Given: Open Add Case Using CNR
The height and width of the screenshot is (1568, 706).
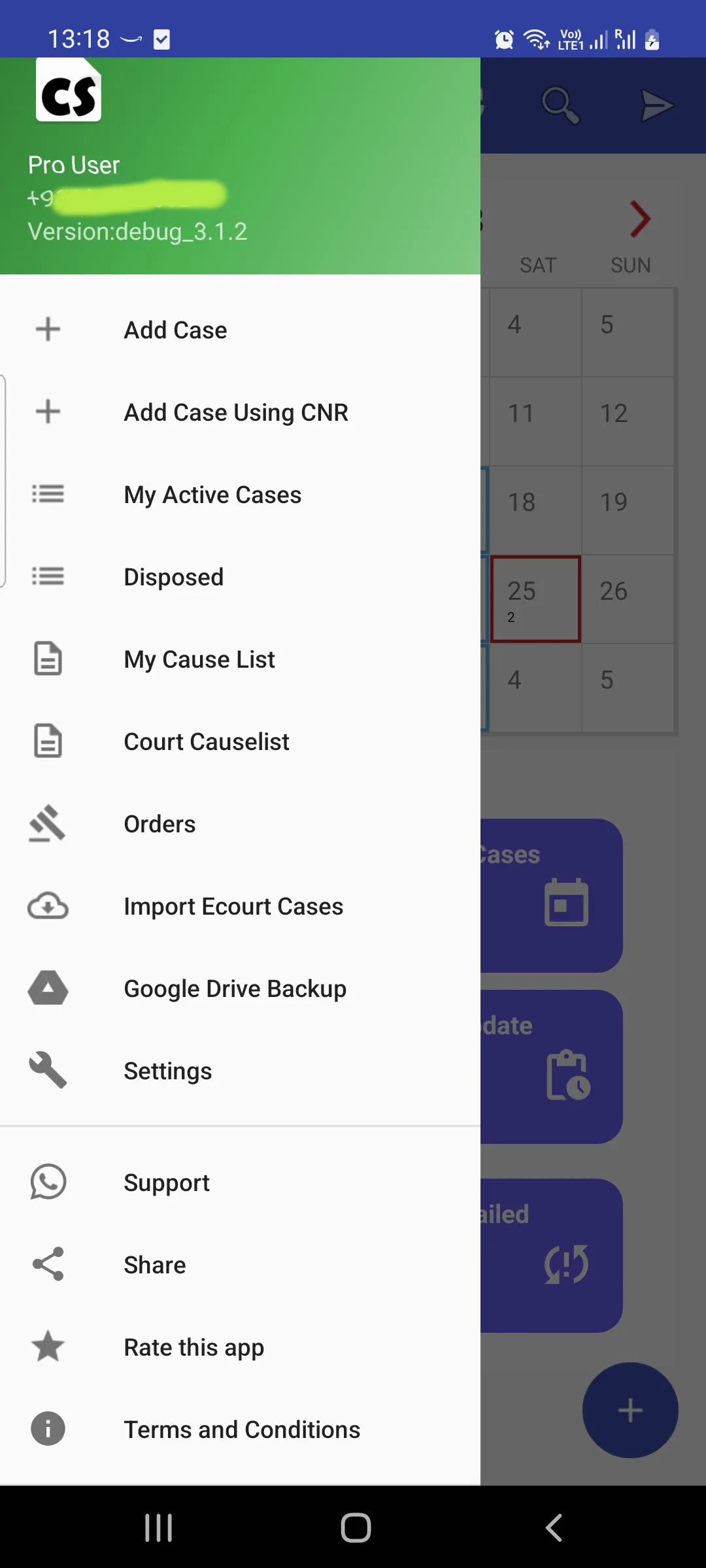Looking at the screenshot, I should [x=235, y=412].
